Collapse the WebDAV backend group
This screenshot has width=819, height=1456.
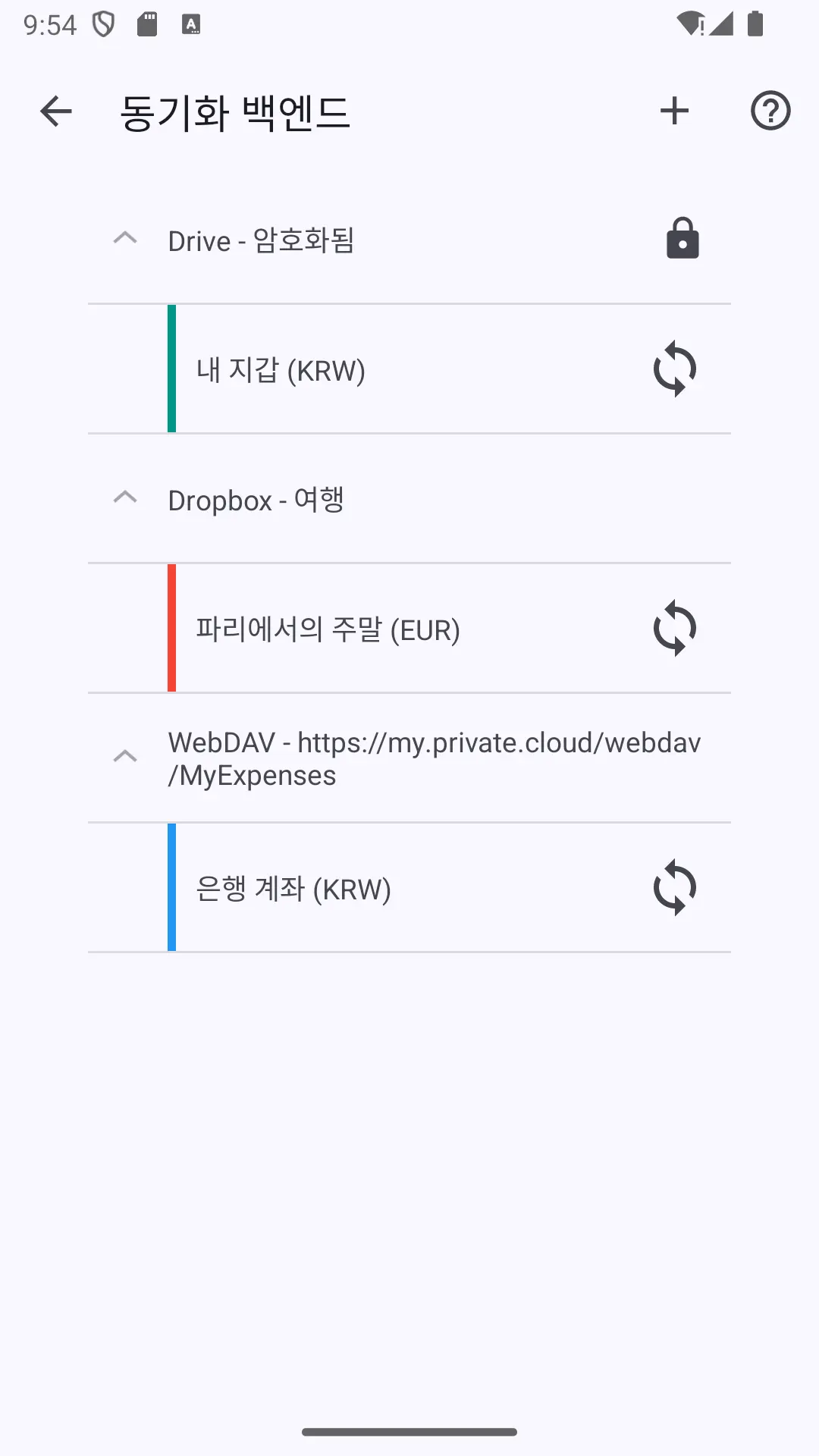point(125,757)
